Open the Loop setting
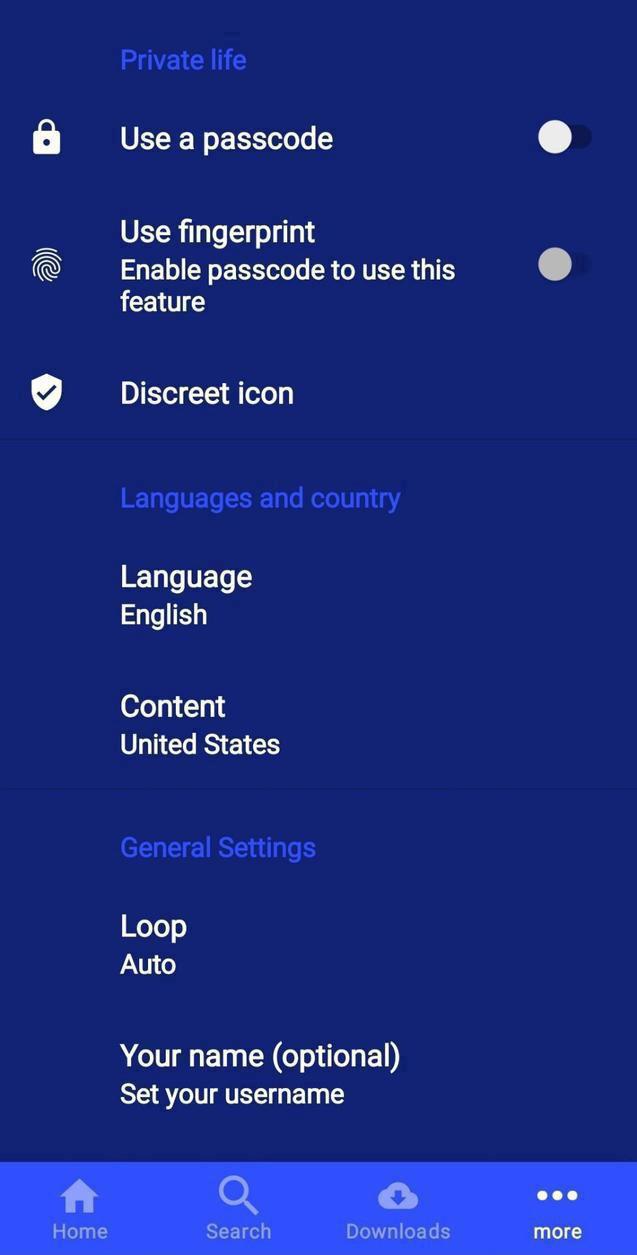Screen dimensions: 637x1255 coord(153,944)
